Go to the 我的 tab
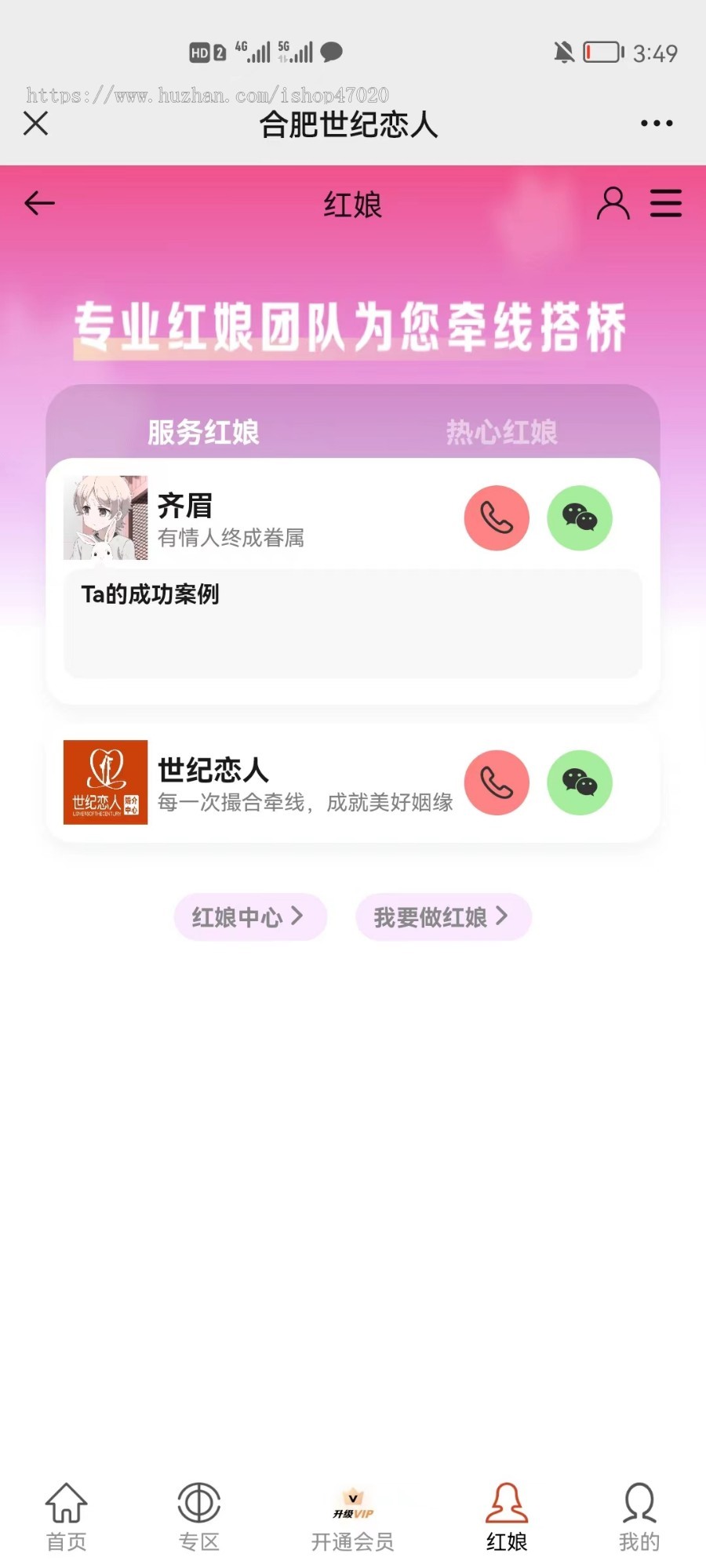 coord(639,1517)
